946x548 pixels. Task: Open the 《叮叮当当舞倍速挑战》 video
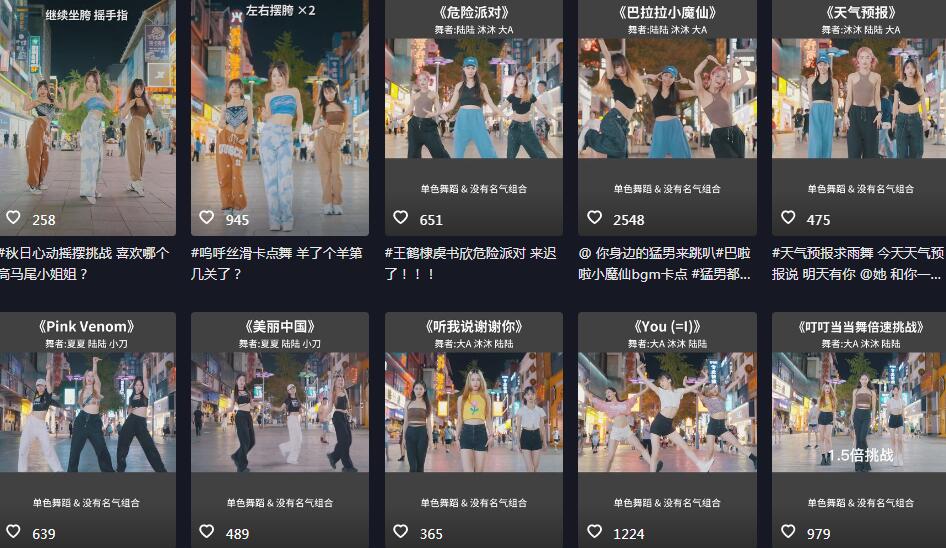(x=860, y=420)
